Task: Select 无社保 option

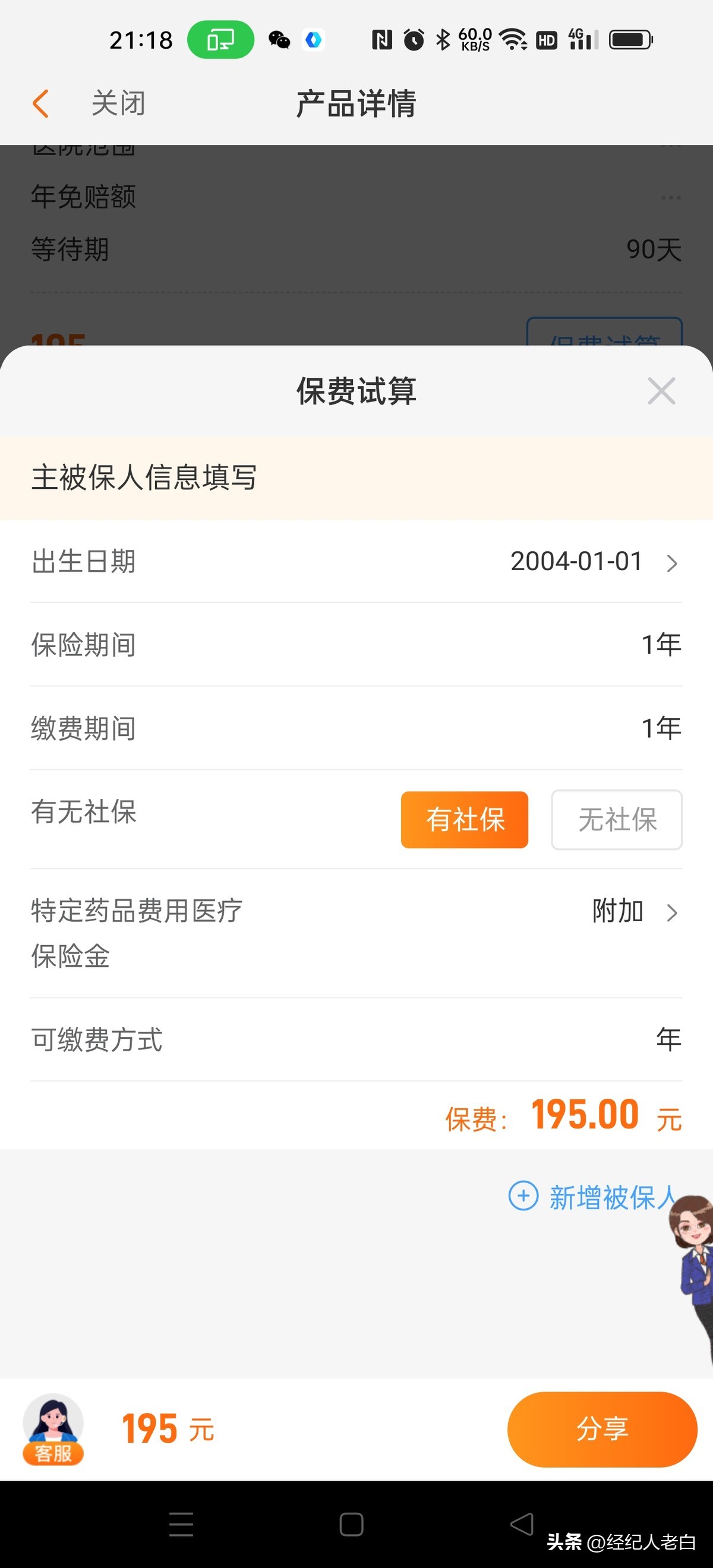Action: click(x=616, y=819)
